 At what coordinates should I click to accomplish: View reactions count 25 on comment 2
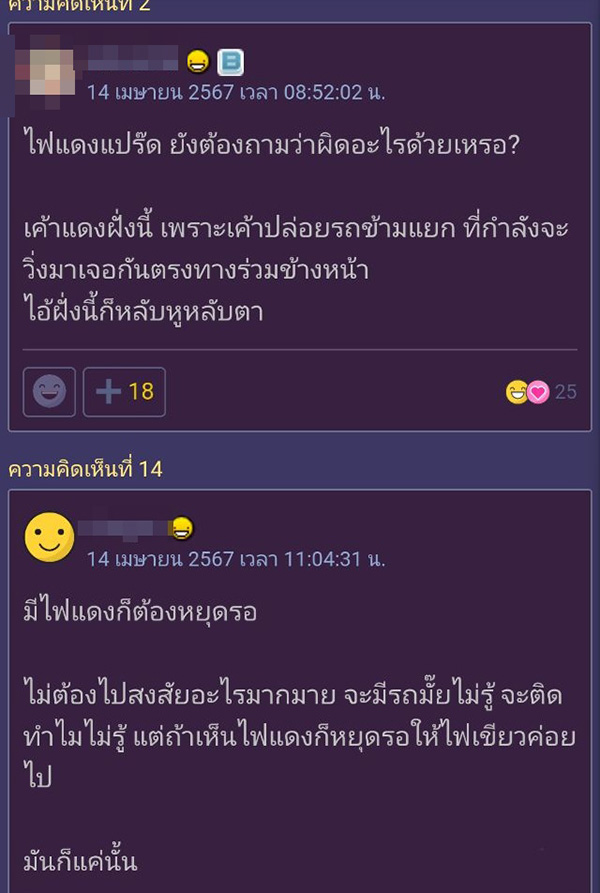[541, 392]
